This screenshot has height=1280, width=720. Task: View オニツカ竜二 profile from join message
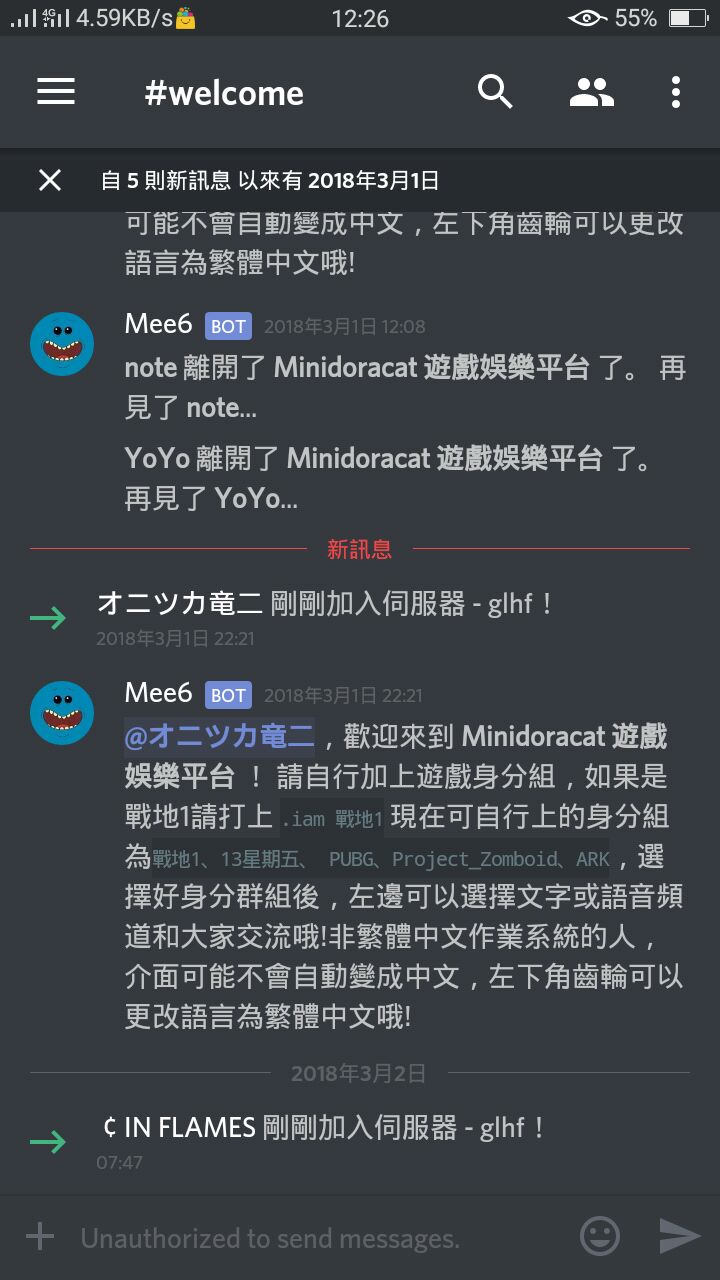pyautogui.click(x=180, y=604)
